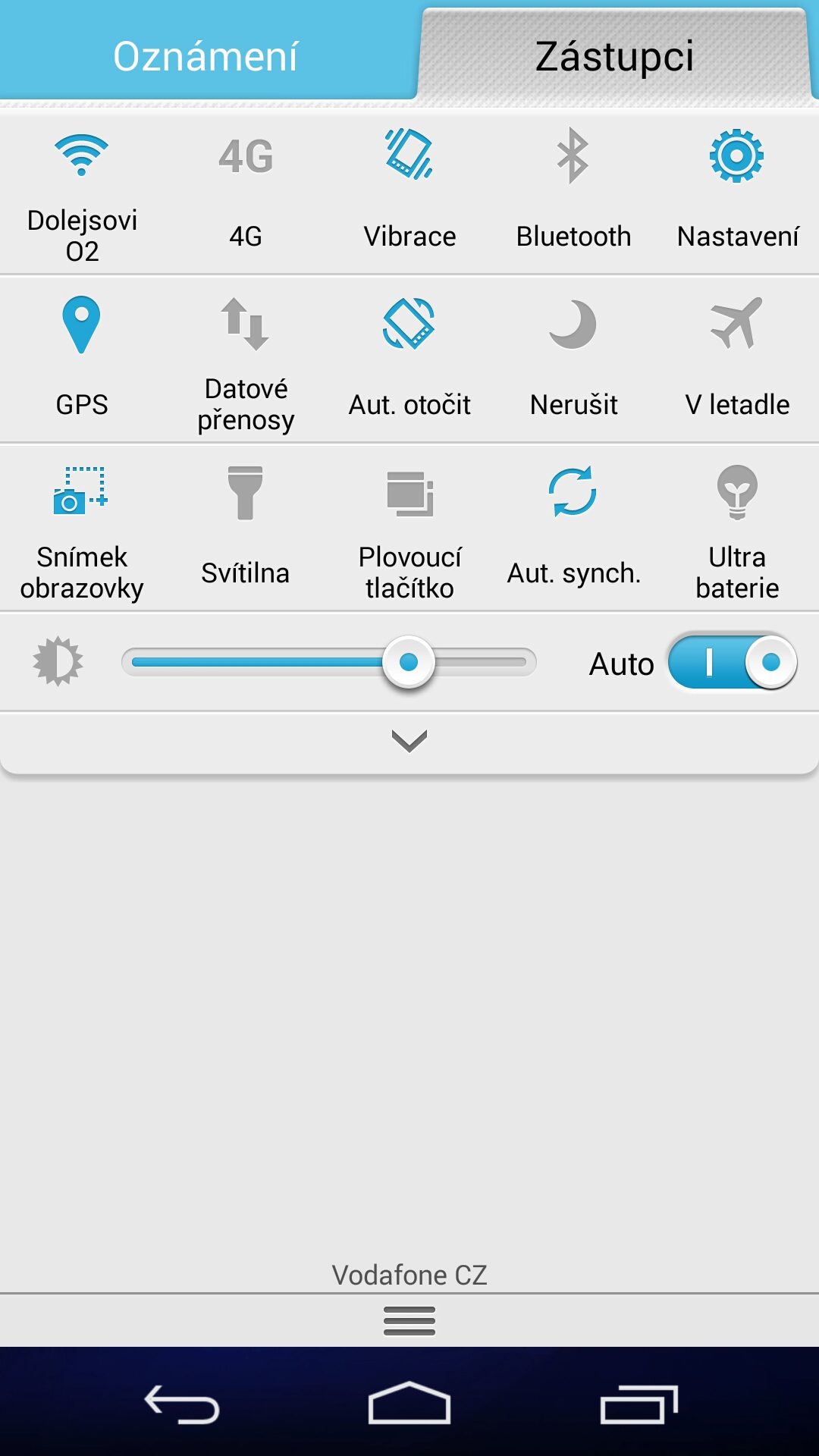The width and height of the screenshot is (819, 1456).
Task: Take a Snímek obrazovky screenshot
Action: pos(82,529)
